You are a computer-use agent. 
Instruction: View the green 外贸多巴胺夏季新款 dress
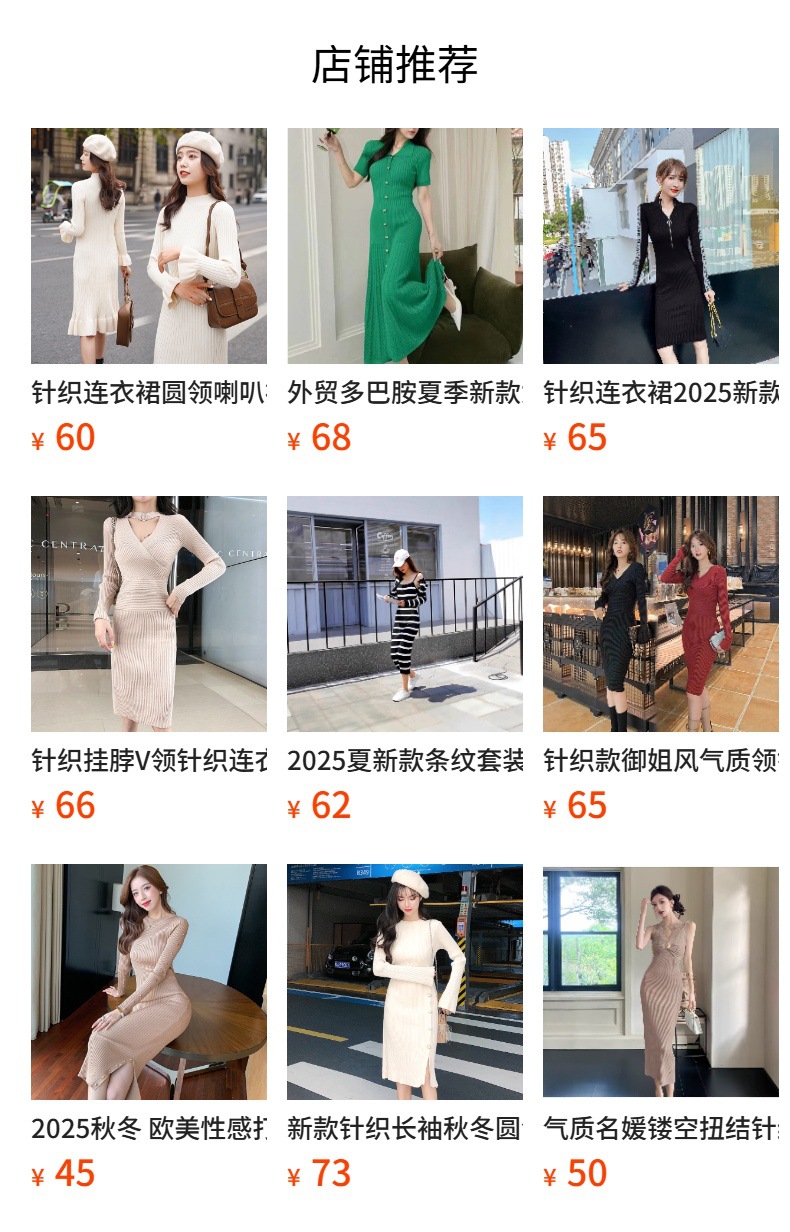coord(405,292)
